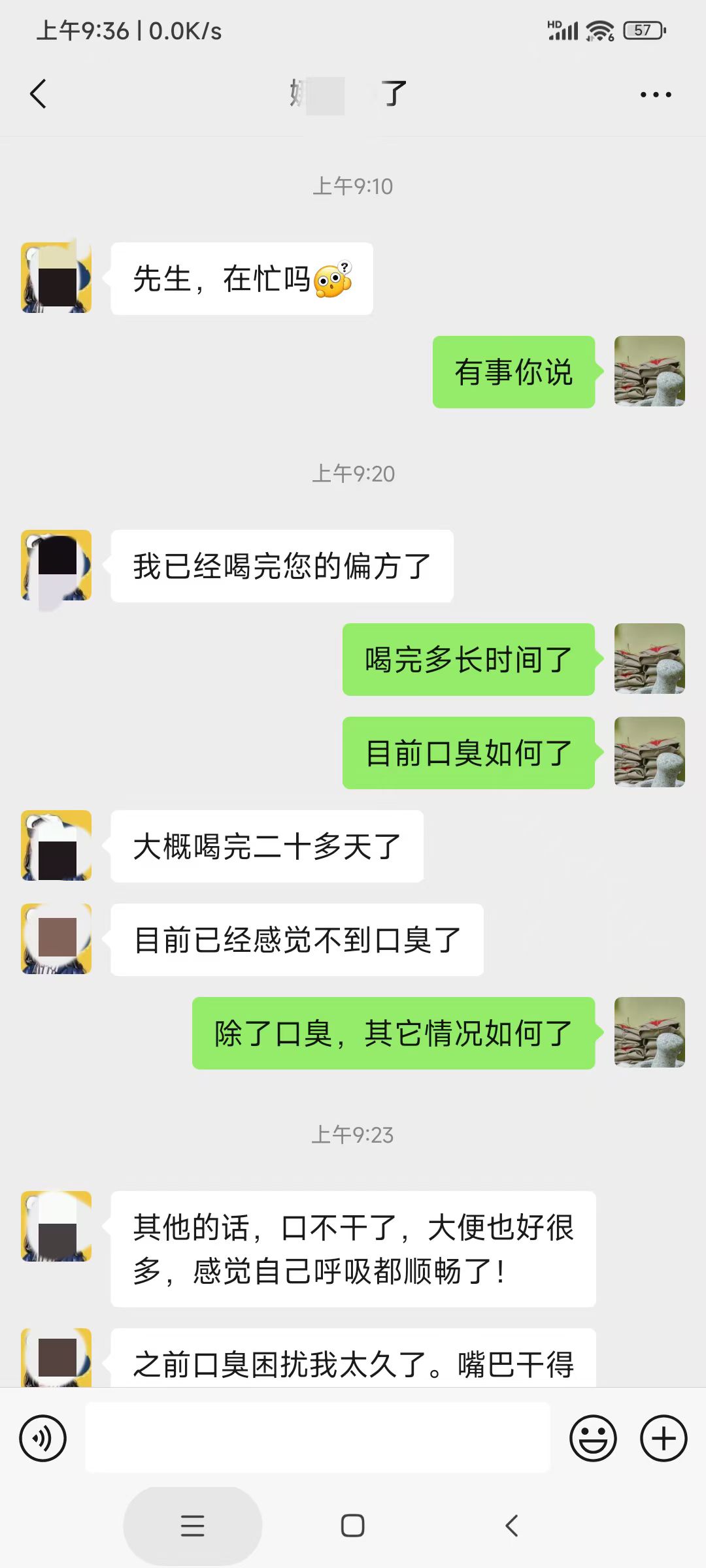Tap the bubble reading 目前口臭如何了

click(x=468, y=751)
